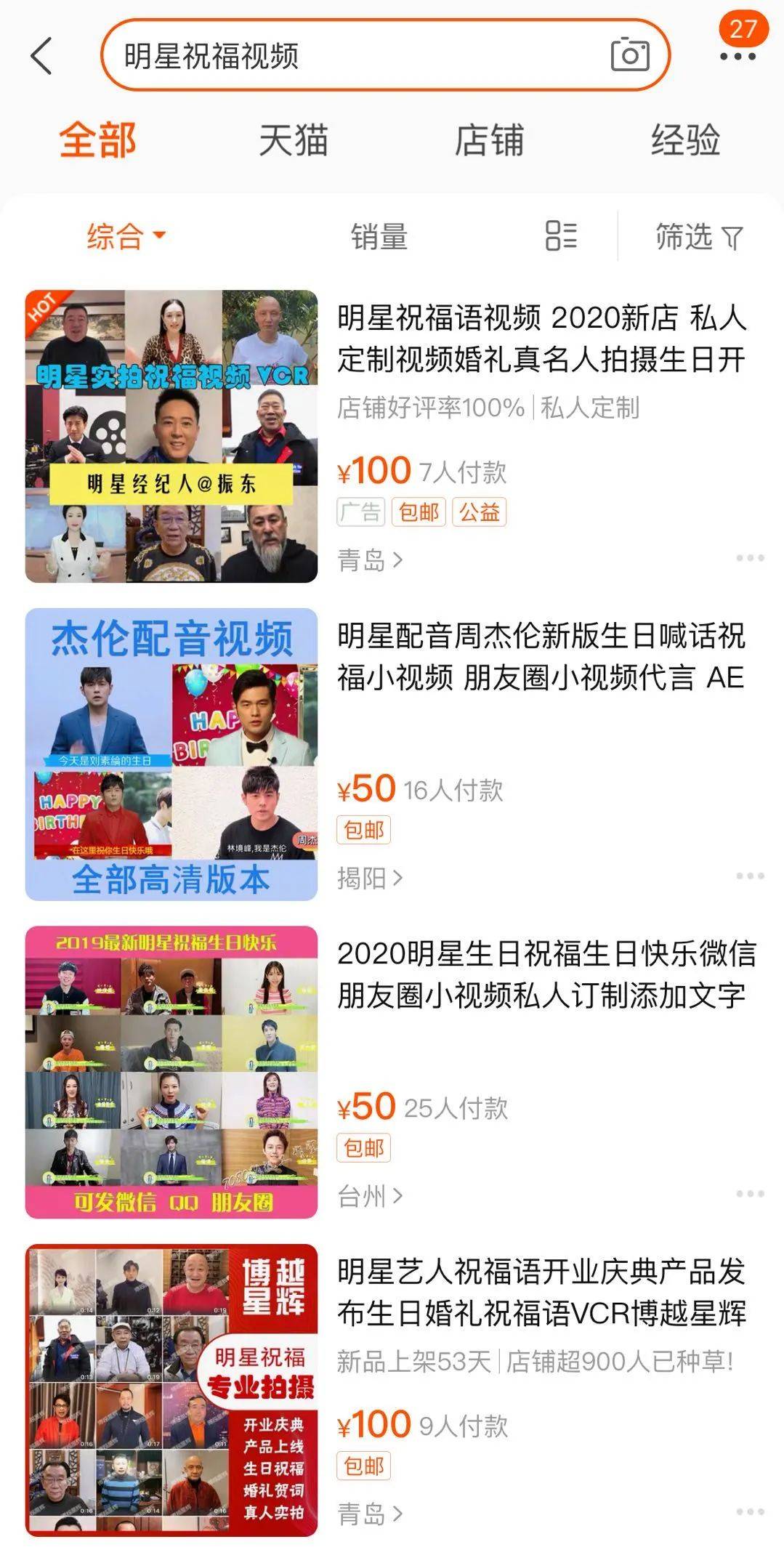This screenshot has height=1555, width=784.
Task: Switch to the 全部 tab
Action: tap(97, 140)
